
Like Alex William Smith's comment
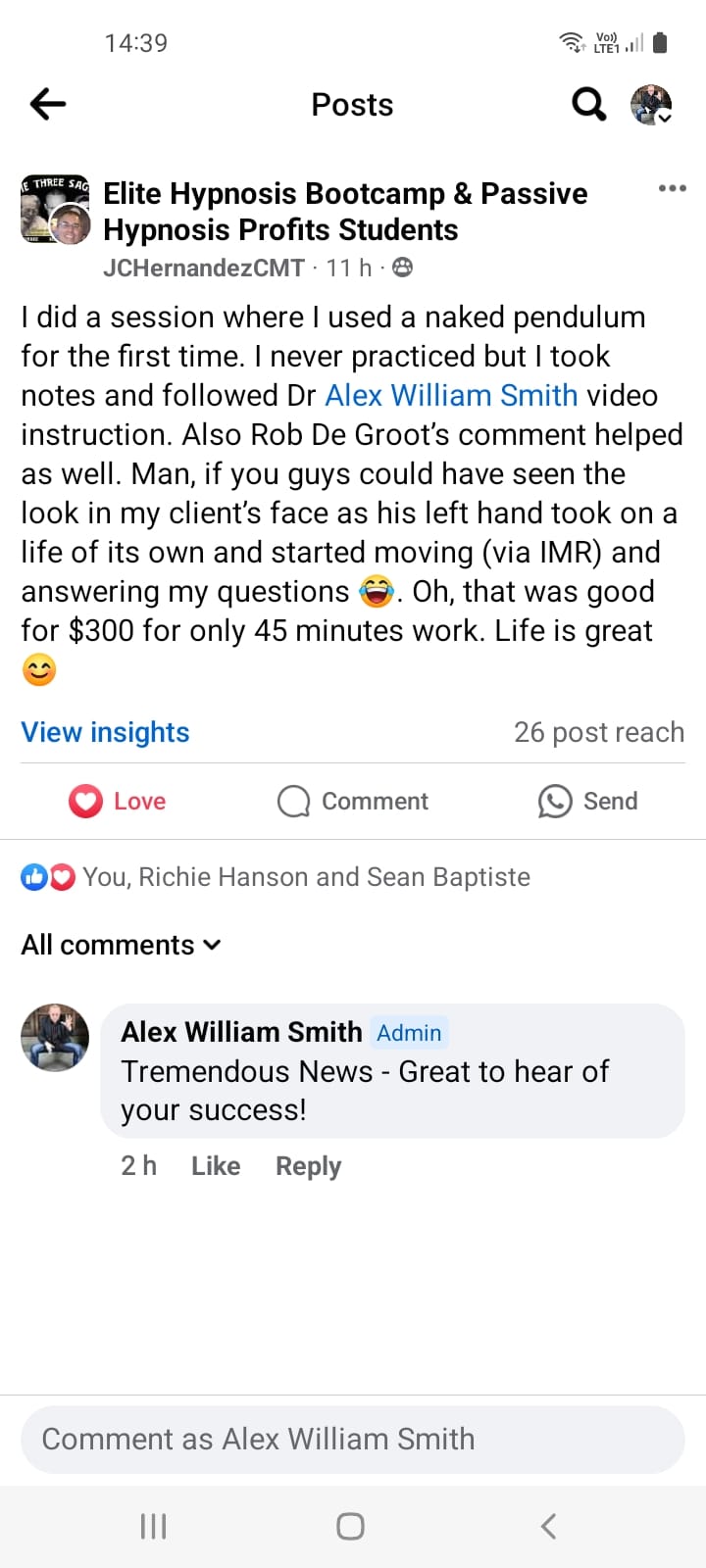216,1166
